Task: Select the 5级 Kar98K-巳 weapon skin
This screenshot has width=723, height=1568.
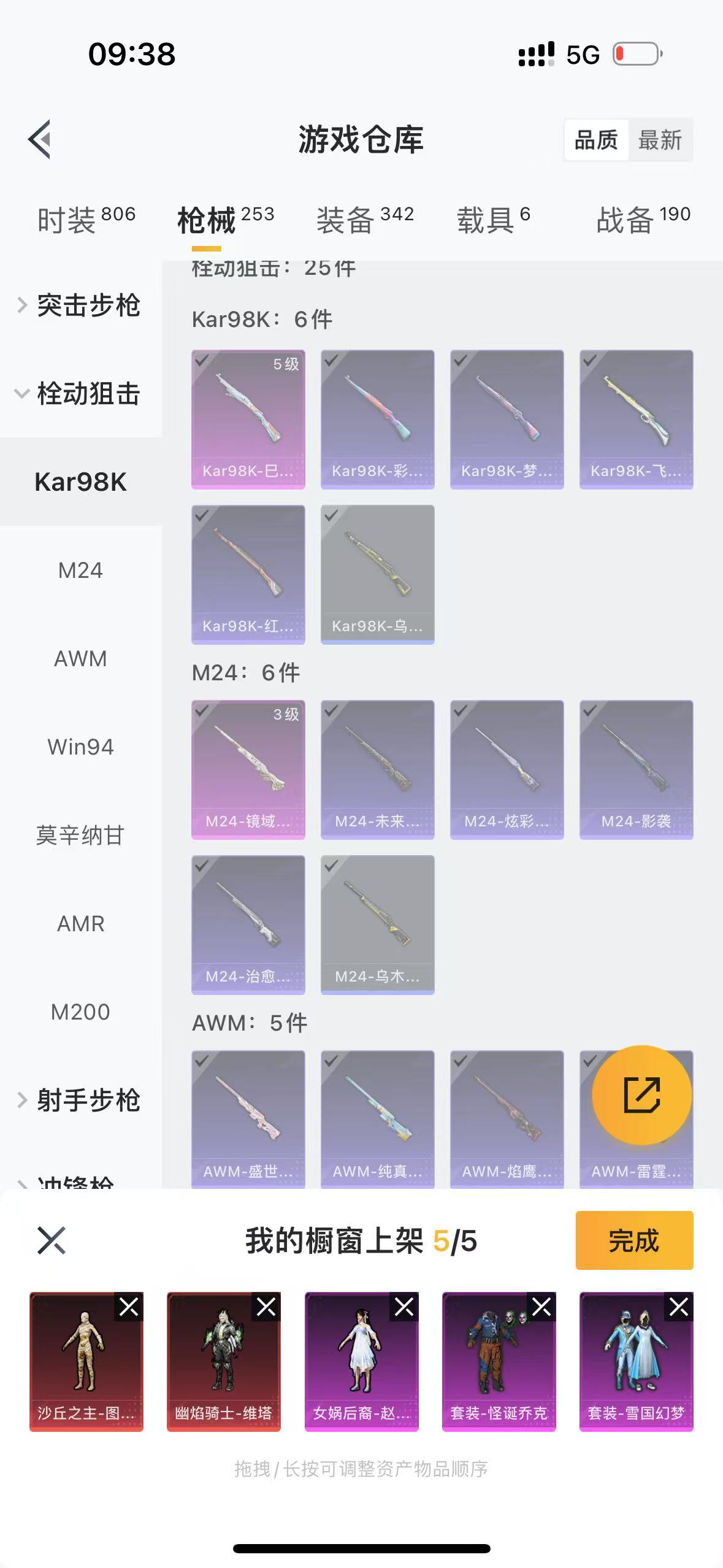Action: 248,419
